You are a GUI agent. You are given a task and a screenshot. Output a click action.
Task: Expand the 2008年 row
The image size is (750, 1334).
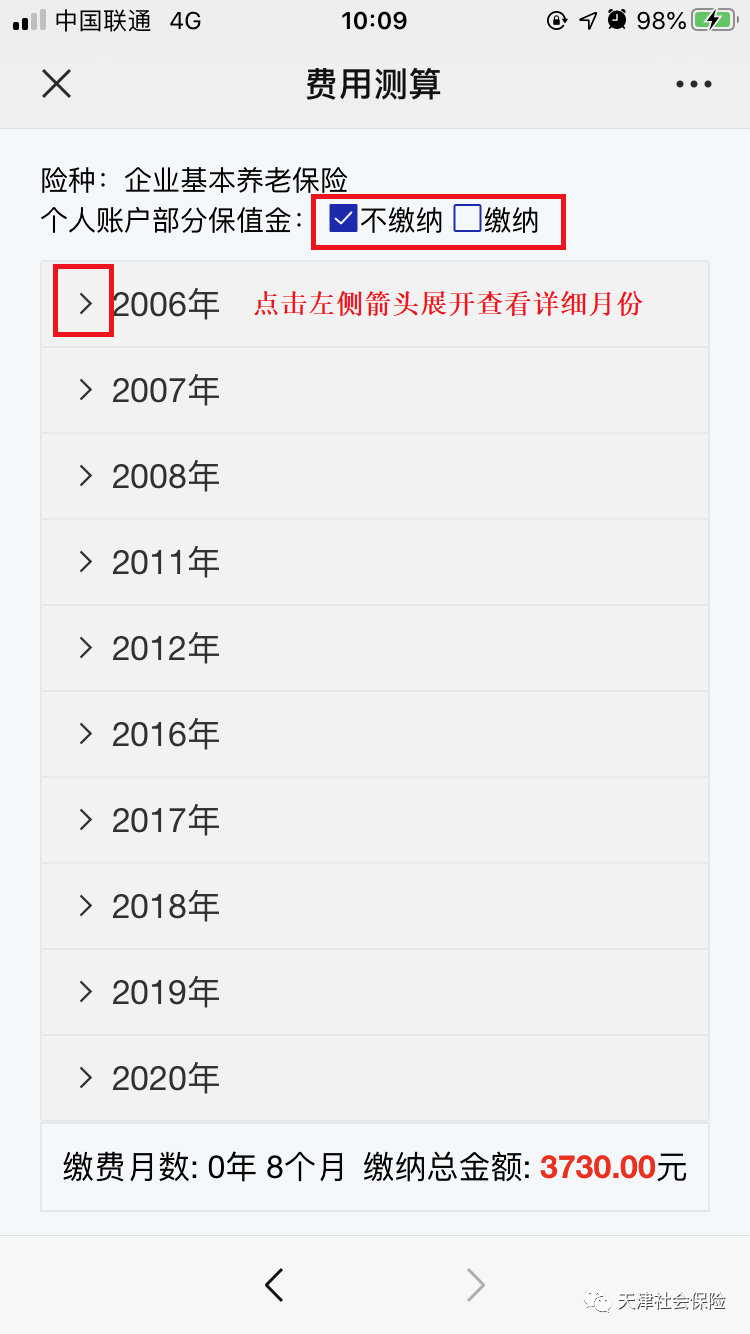click(85, 476)
